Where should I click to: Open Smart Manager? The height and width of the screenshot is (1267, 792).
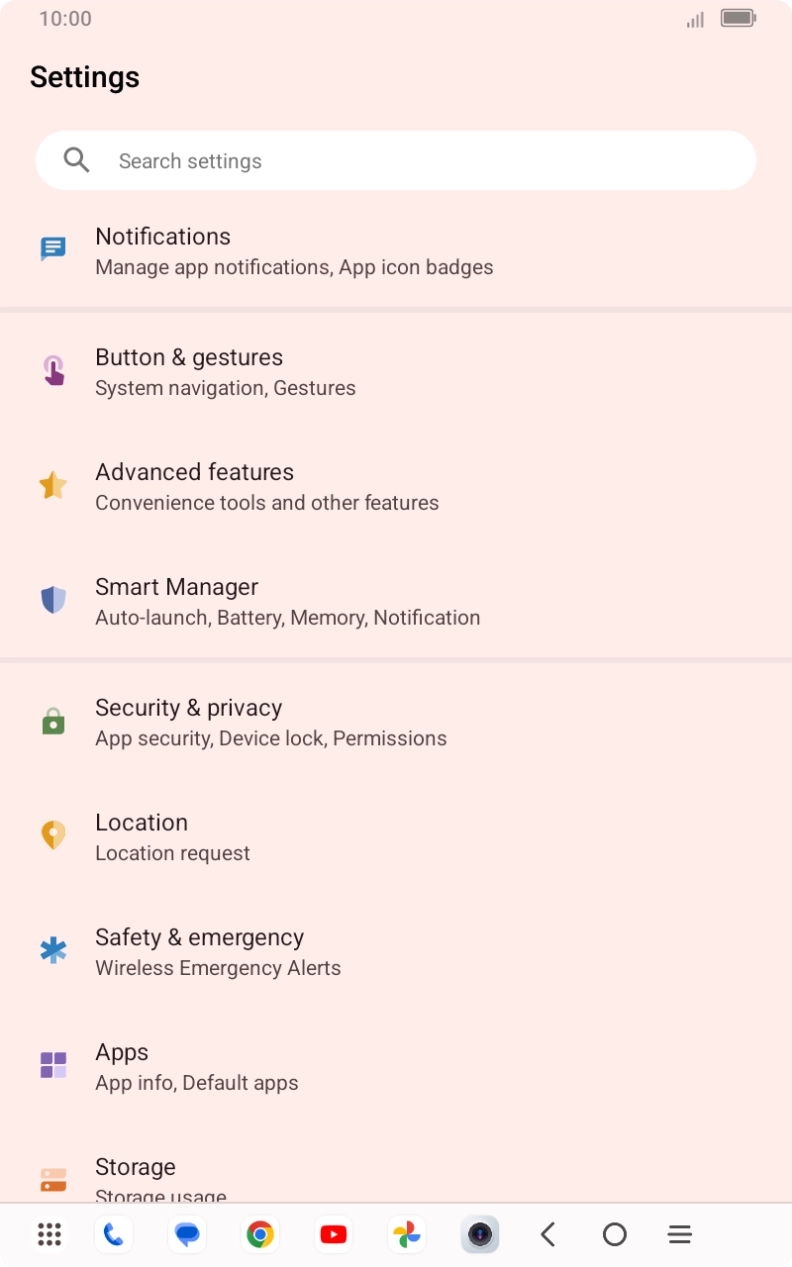coord(395,602)
